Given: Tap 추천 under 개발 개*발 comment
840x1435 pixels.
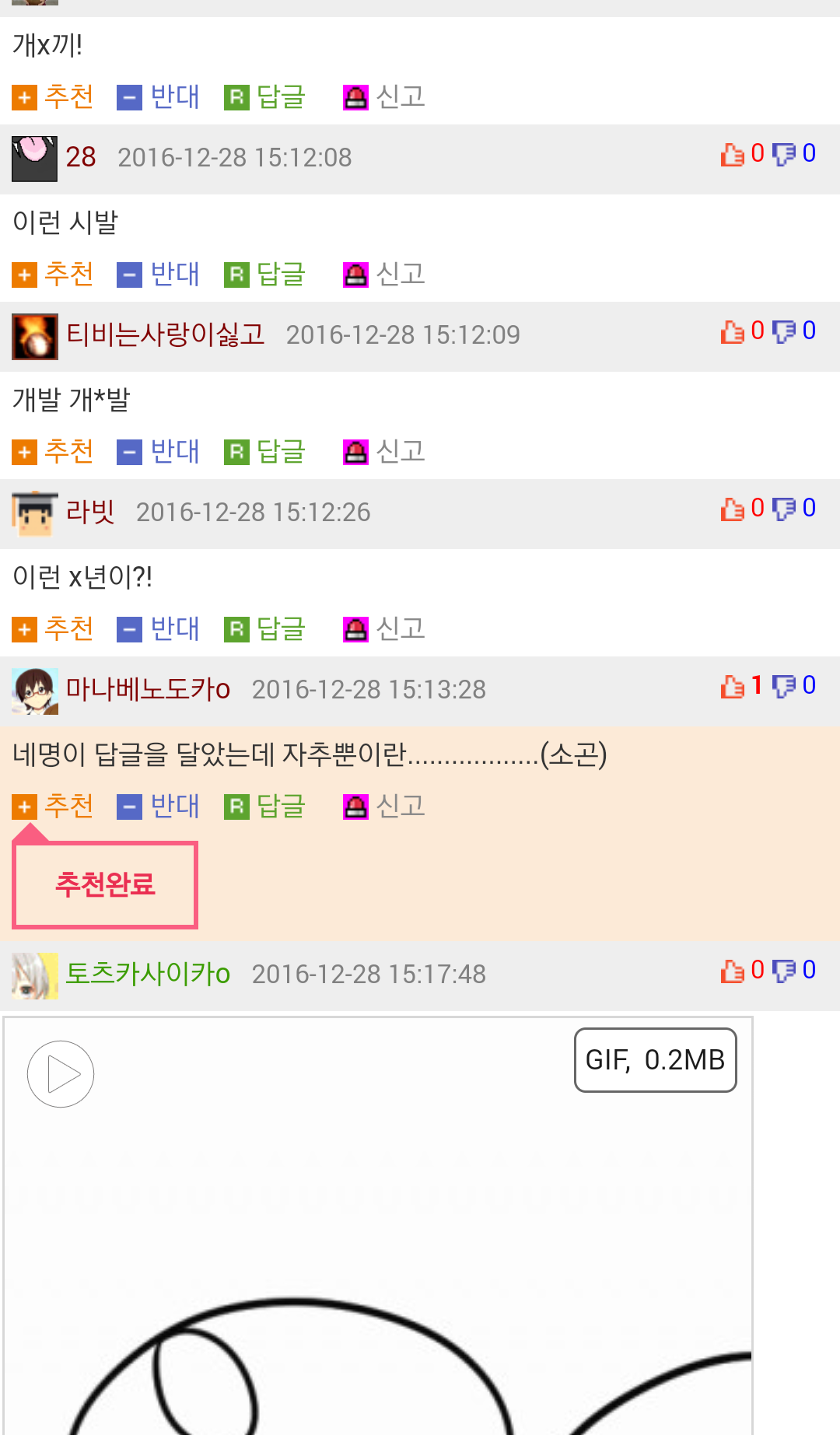Looking at the screenshot, I should coord(53,452).
